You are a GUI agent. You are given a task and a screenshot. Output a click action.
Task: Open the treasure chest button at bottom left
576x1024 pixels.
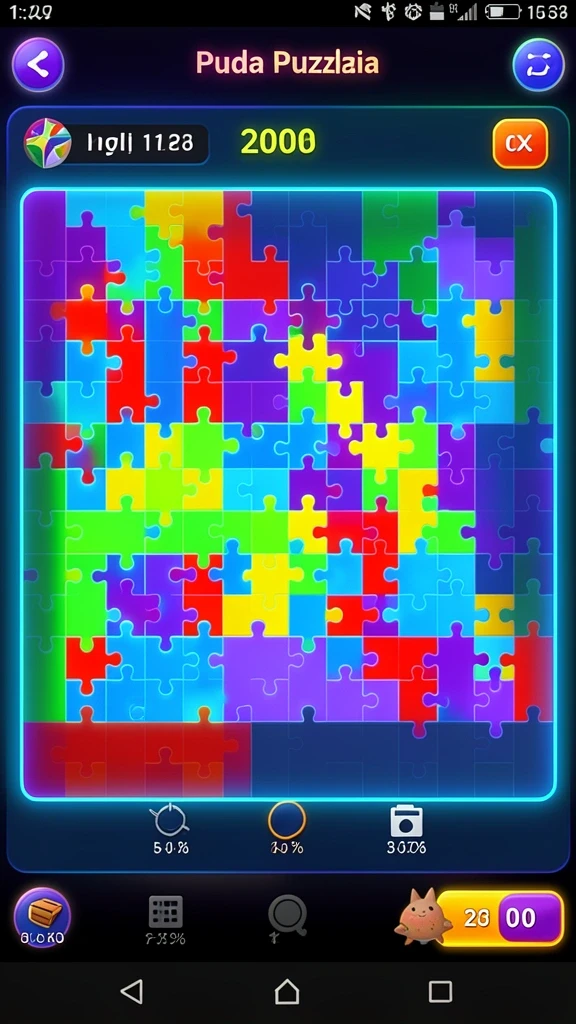[42, 918]
